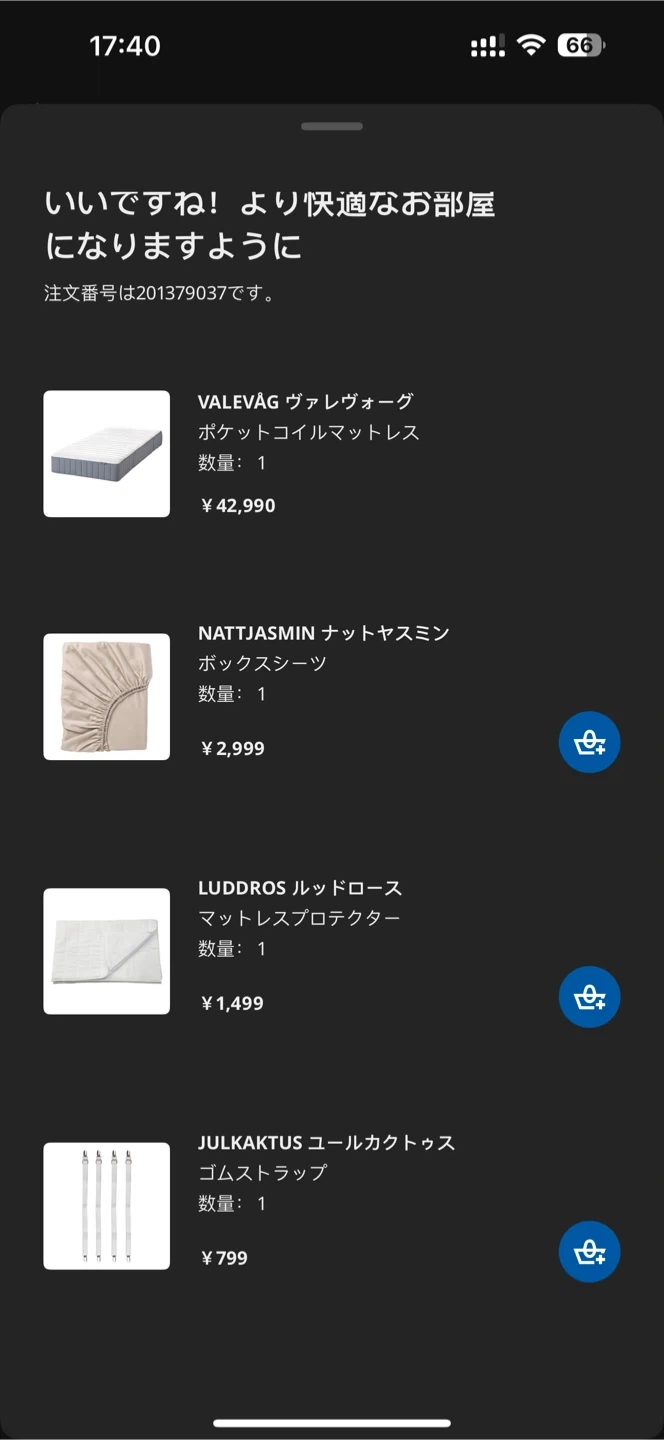Open the NATTJASMIN box sheet image

(x=107, y=697)
